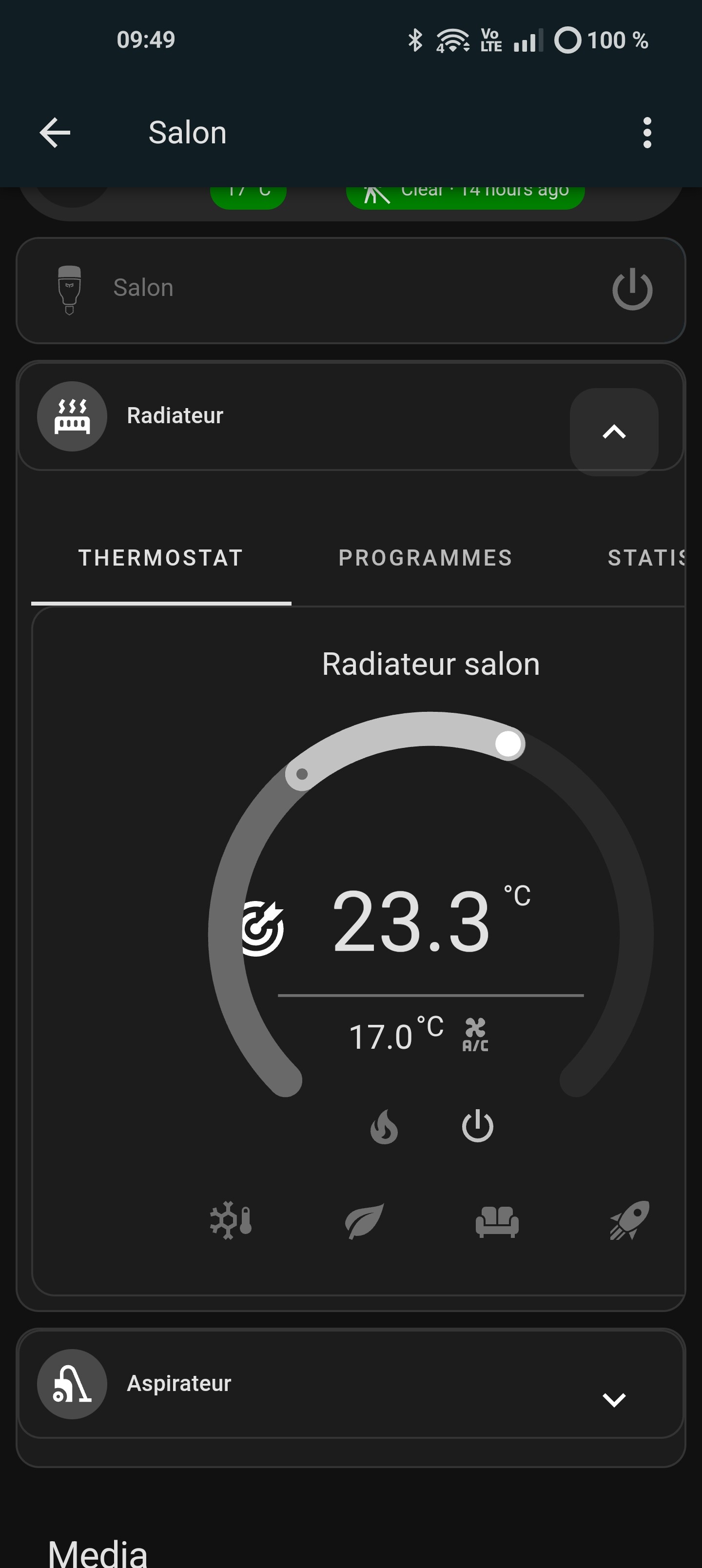Choose the comfort sofa preset
Screen dimensions: 702x1568
[x=497, y=1221]
